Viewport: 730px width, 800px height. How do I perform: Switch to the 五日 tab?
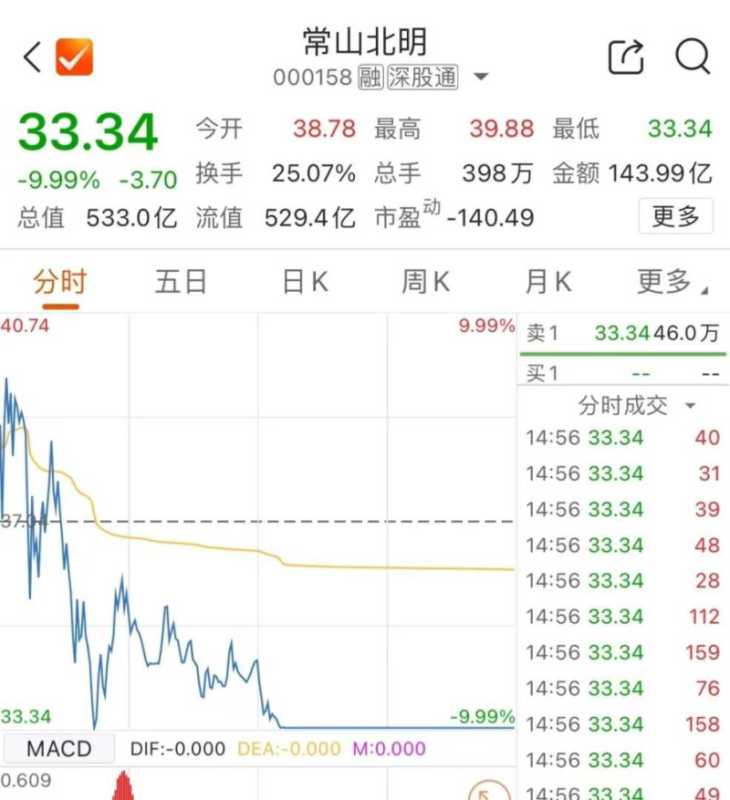(181, 283)
